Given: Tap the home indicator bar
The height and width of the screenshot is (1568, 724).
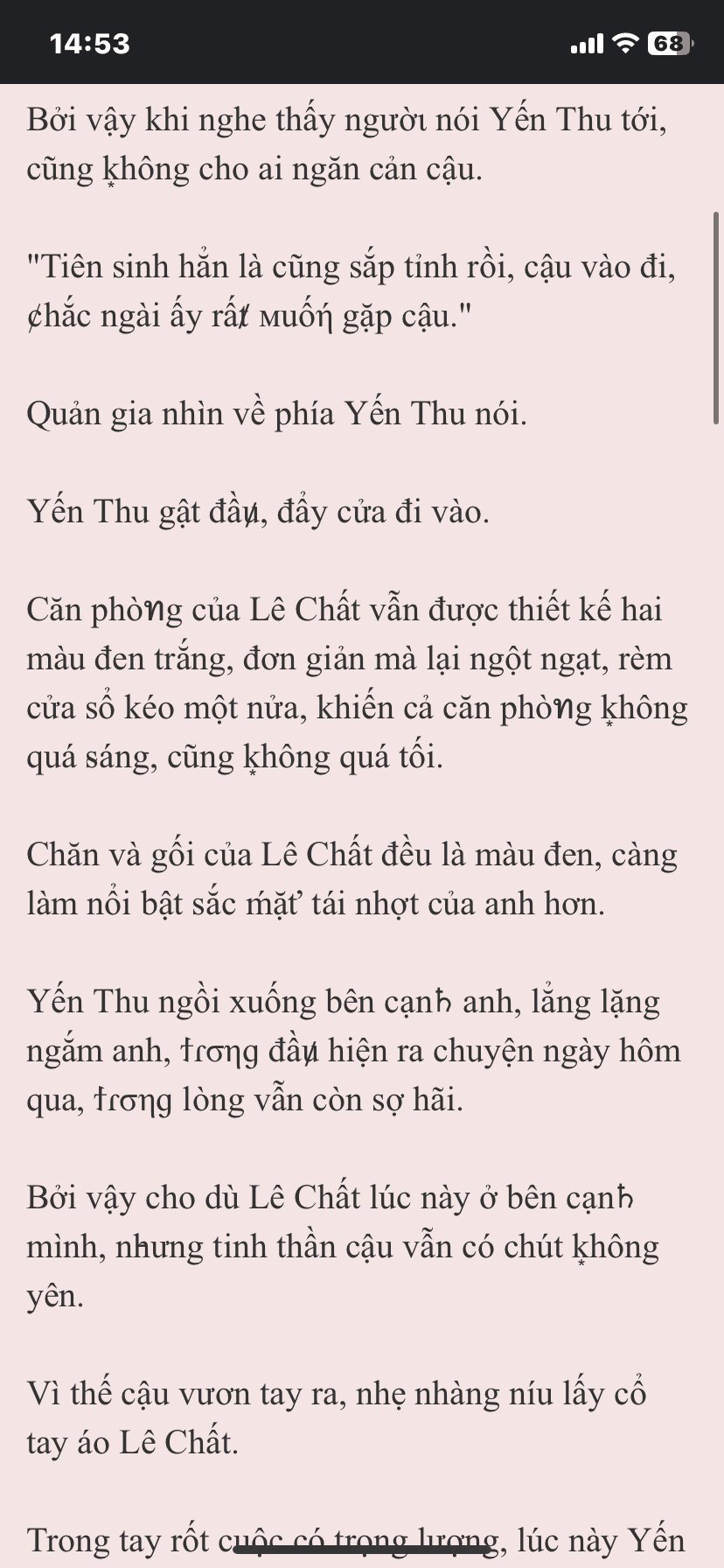Looking at the screenshot, I should click(x=362, y=1550).
